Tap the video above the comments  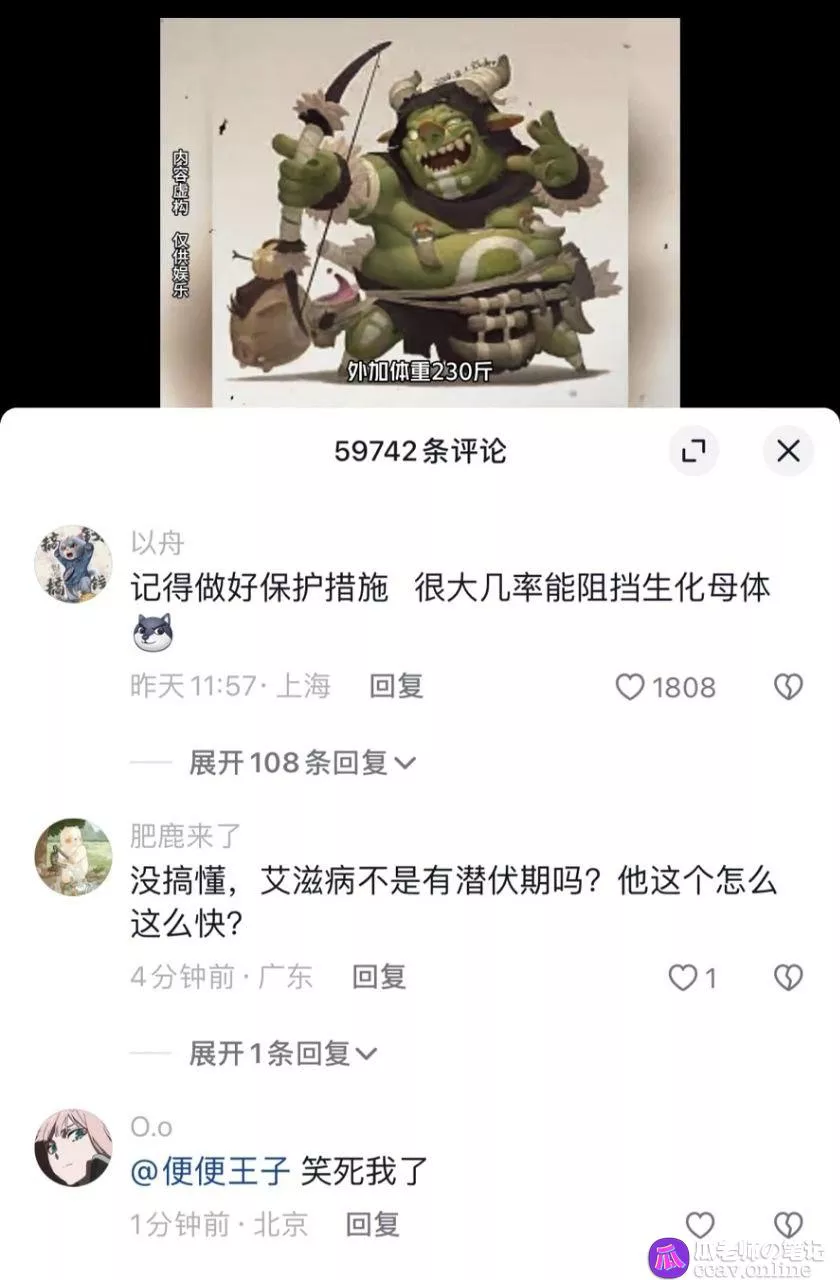tap(420, 210)
